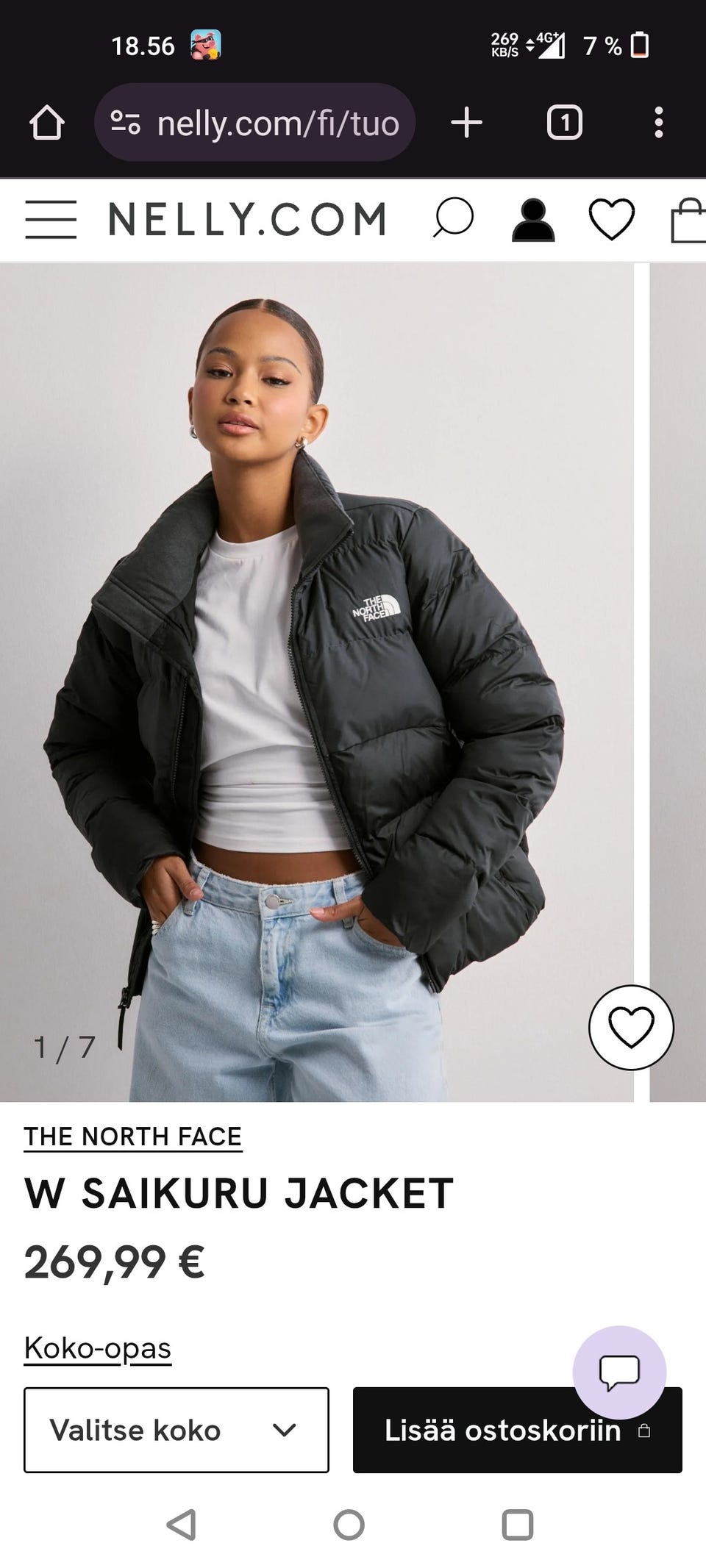706x1568 pixels.
Task: Open the hamburger menu on Nelly.com
Action: (51, 219)
